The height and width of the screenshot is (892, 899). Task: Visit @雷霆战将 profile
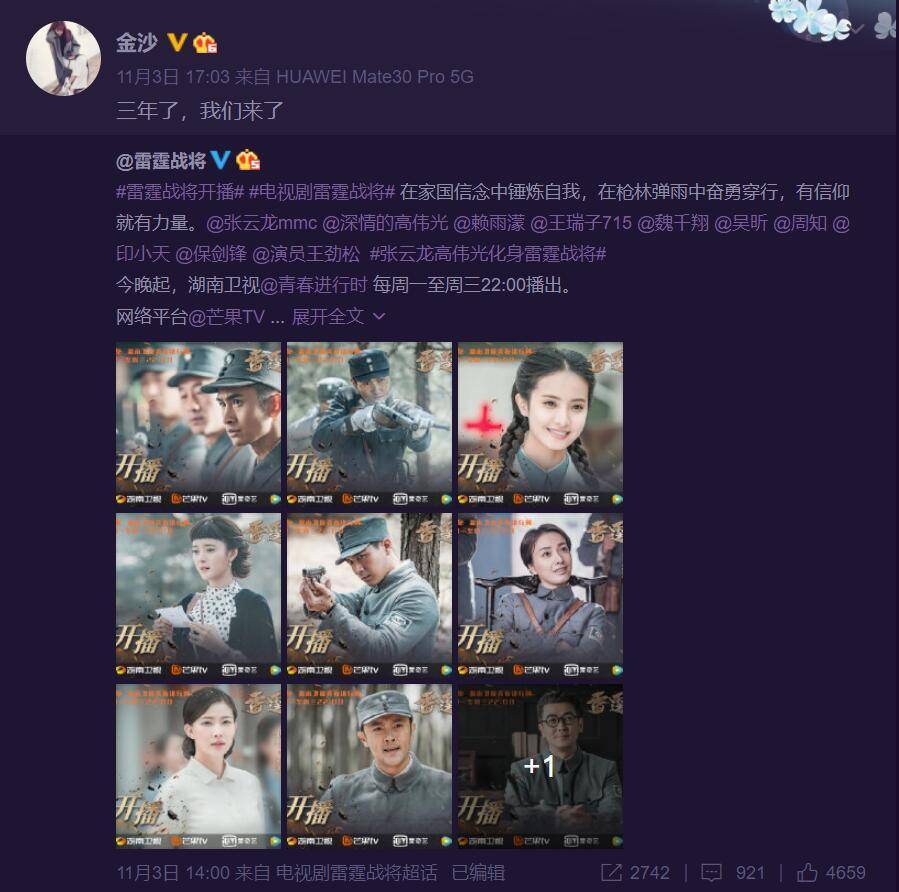point(161,160)
